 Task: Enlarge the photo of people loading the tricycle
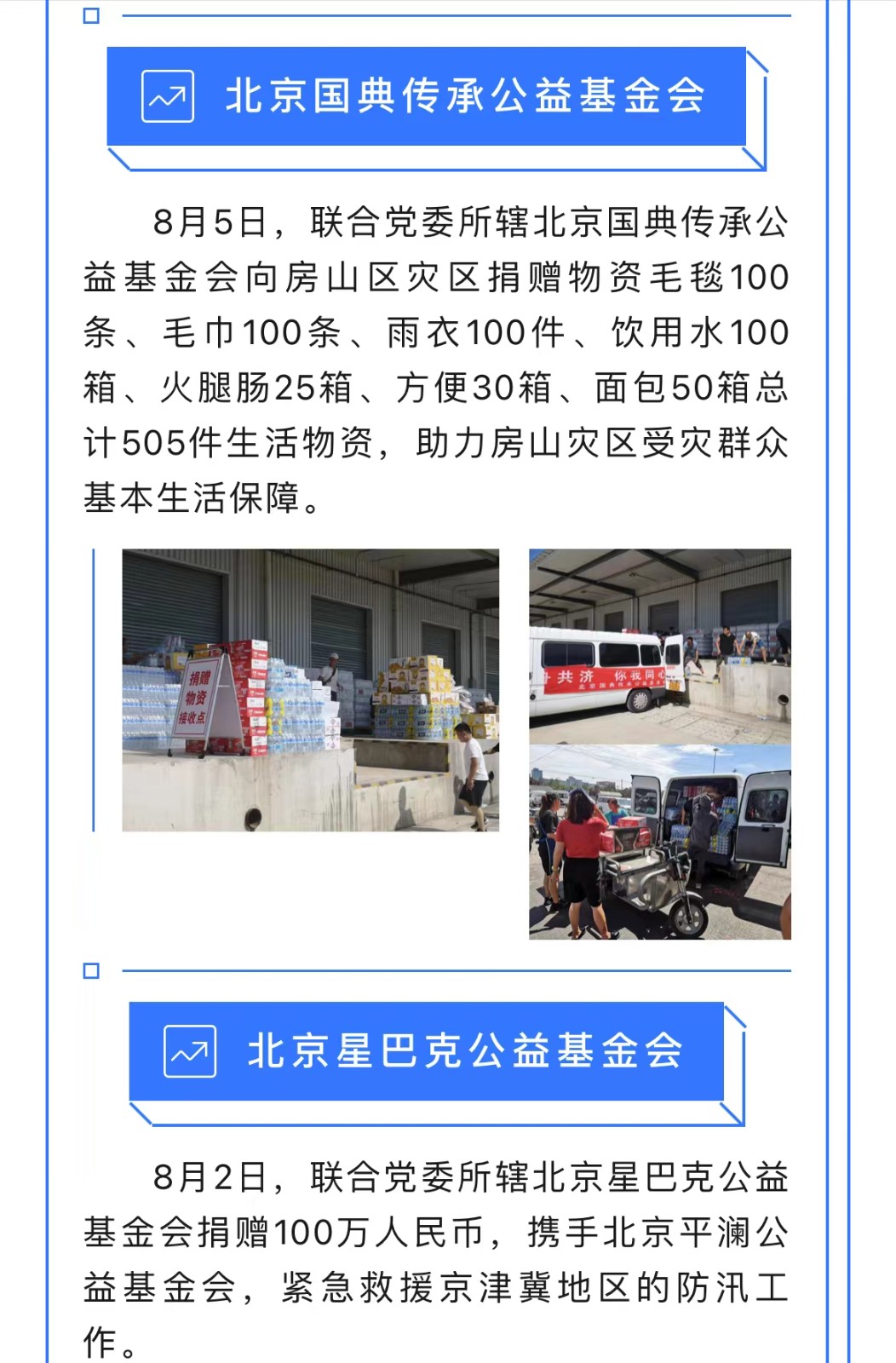pyautogui.click(x=659, y=843)
